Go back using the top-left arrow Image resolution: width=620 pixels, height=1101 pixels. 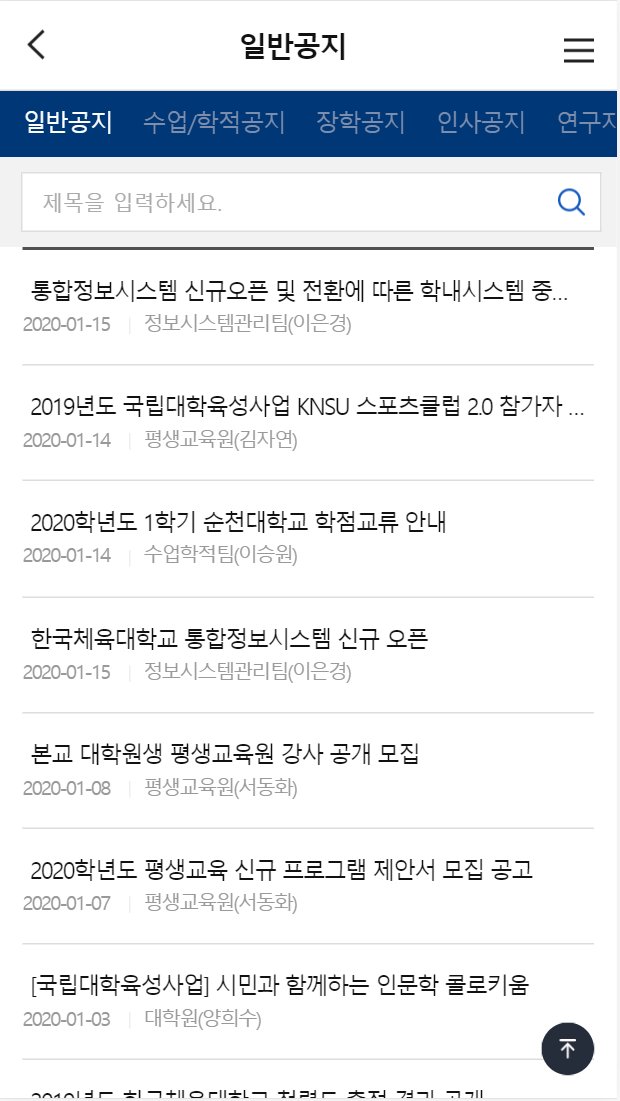coord(36,45)
